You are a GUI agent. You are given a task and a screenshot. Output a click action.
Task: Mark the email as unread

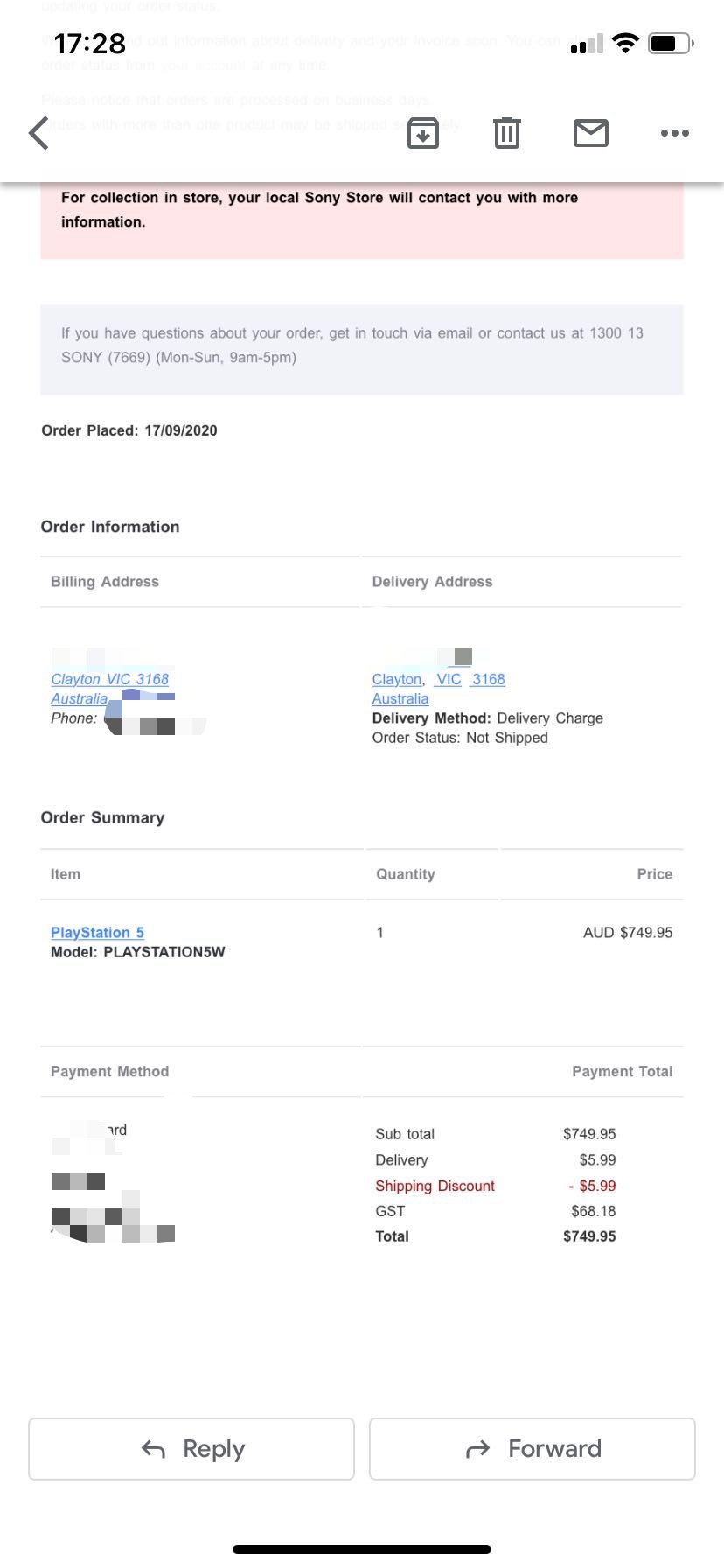[591, 133]
